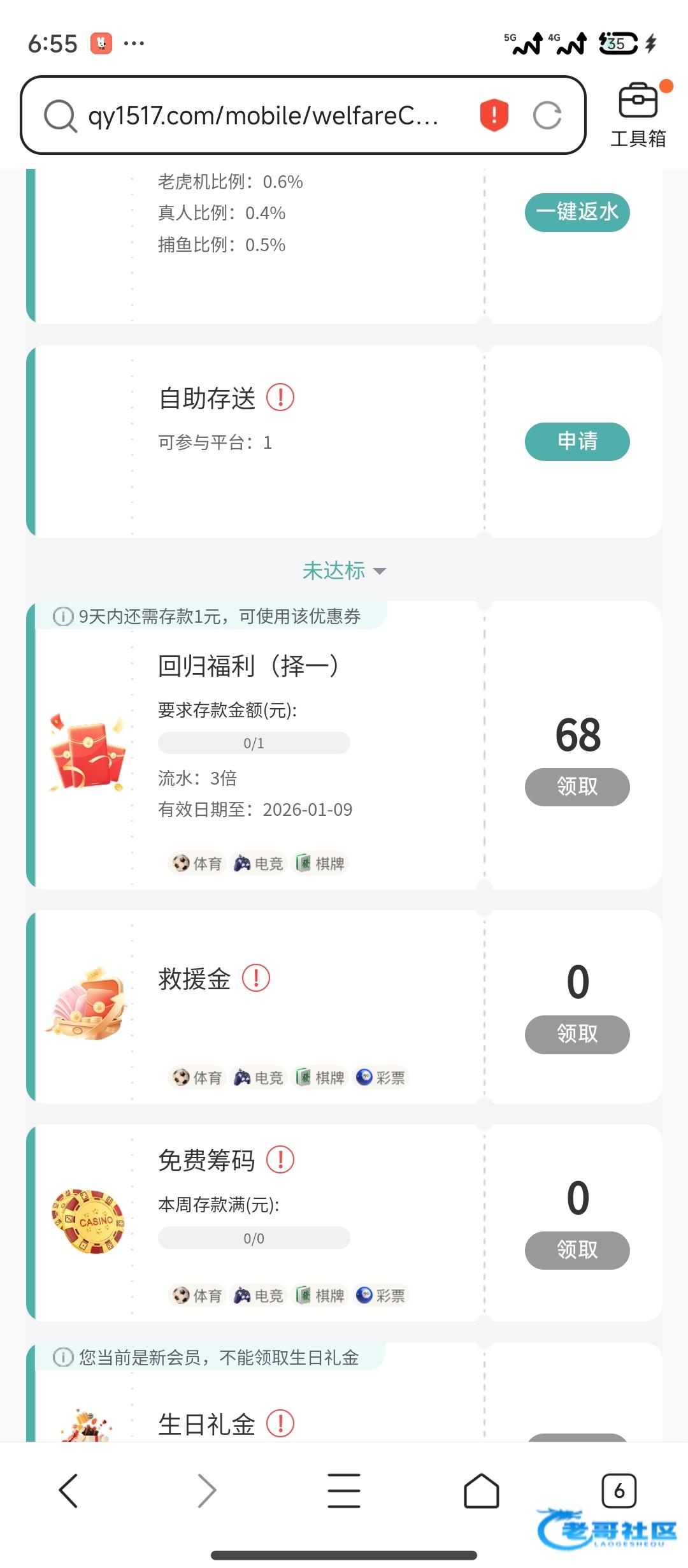The height and width of the screenshot is (1568, 688).
Task: Go forward in the browser
Action: 206,1490
